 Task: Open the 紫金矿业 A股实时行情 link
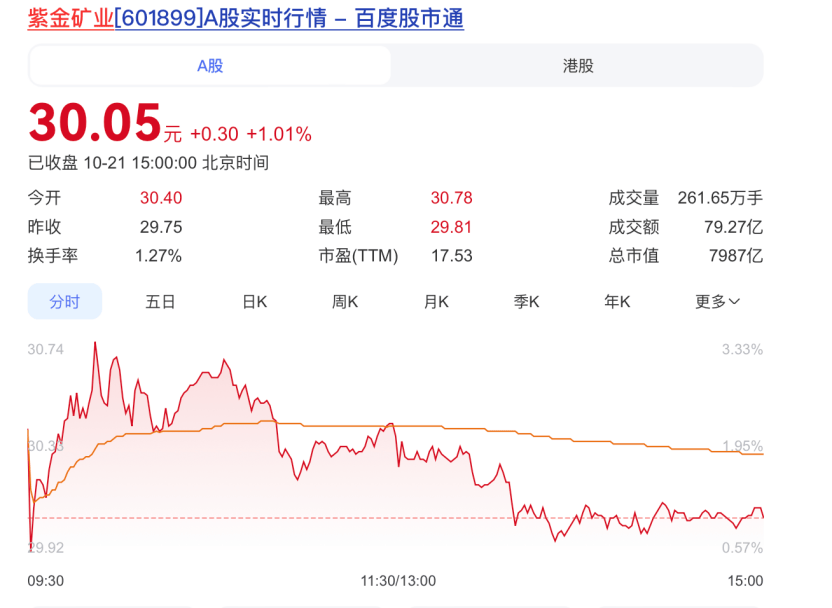point(245,18)
